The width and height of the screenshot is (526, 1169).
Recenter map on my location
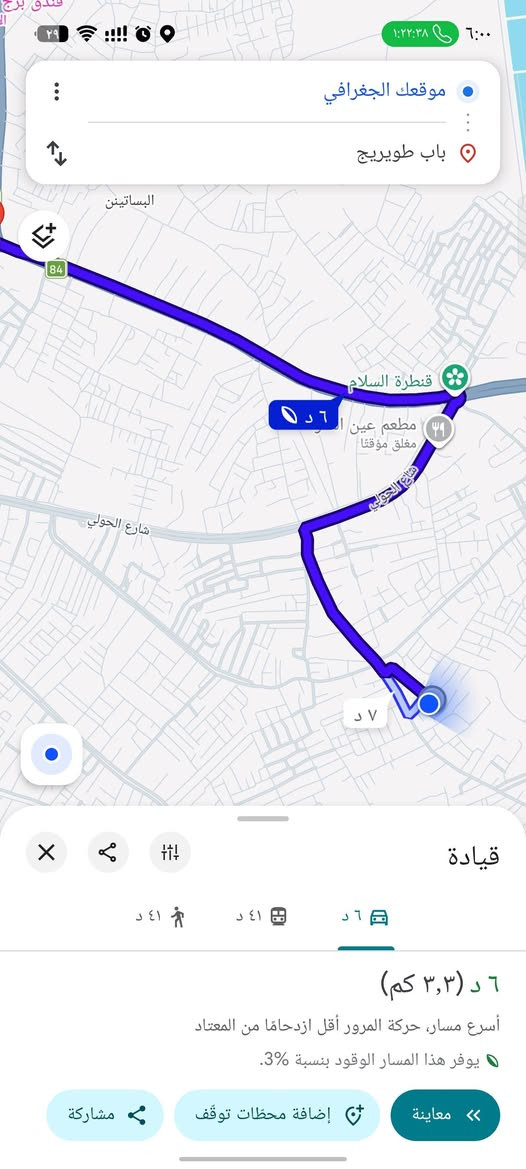click(51, 754)
